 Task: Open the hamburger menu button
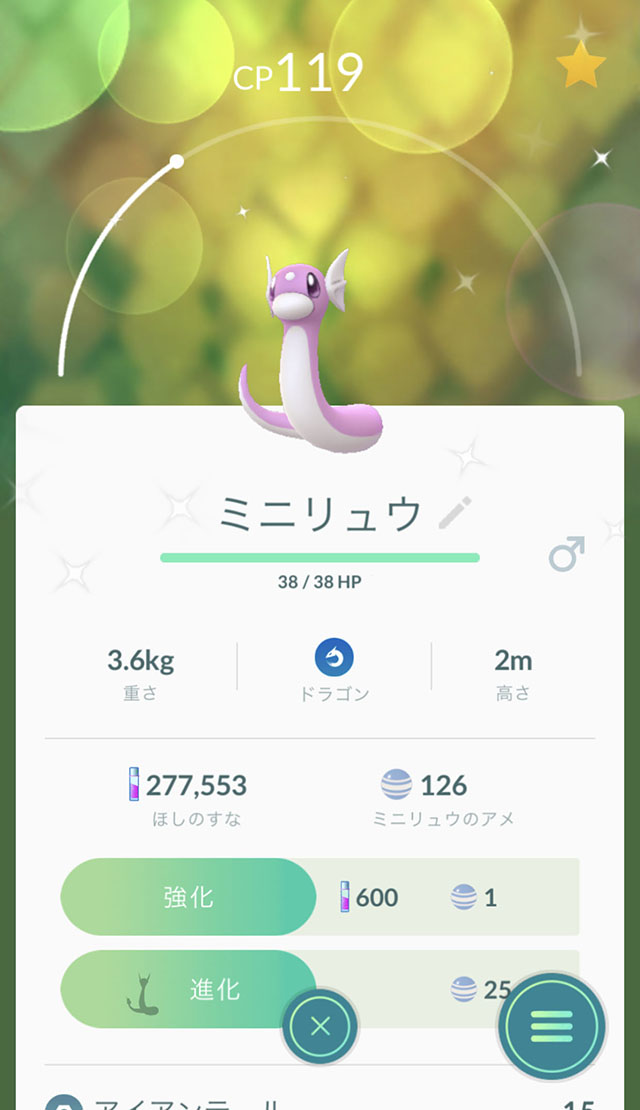[x=551, y=1026]
